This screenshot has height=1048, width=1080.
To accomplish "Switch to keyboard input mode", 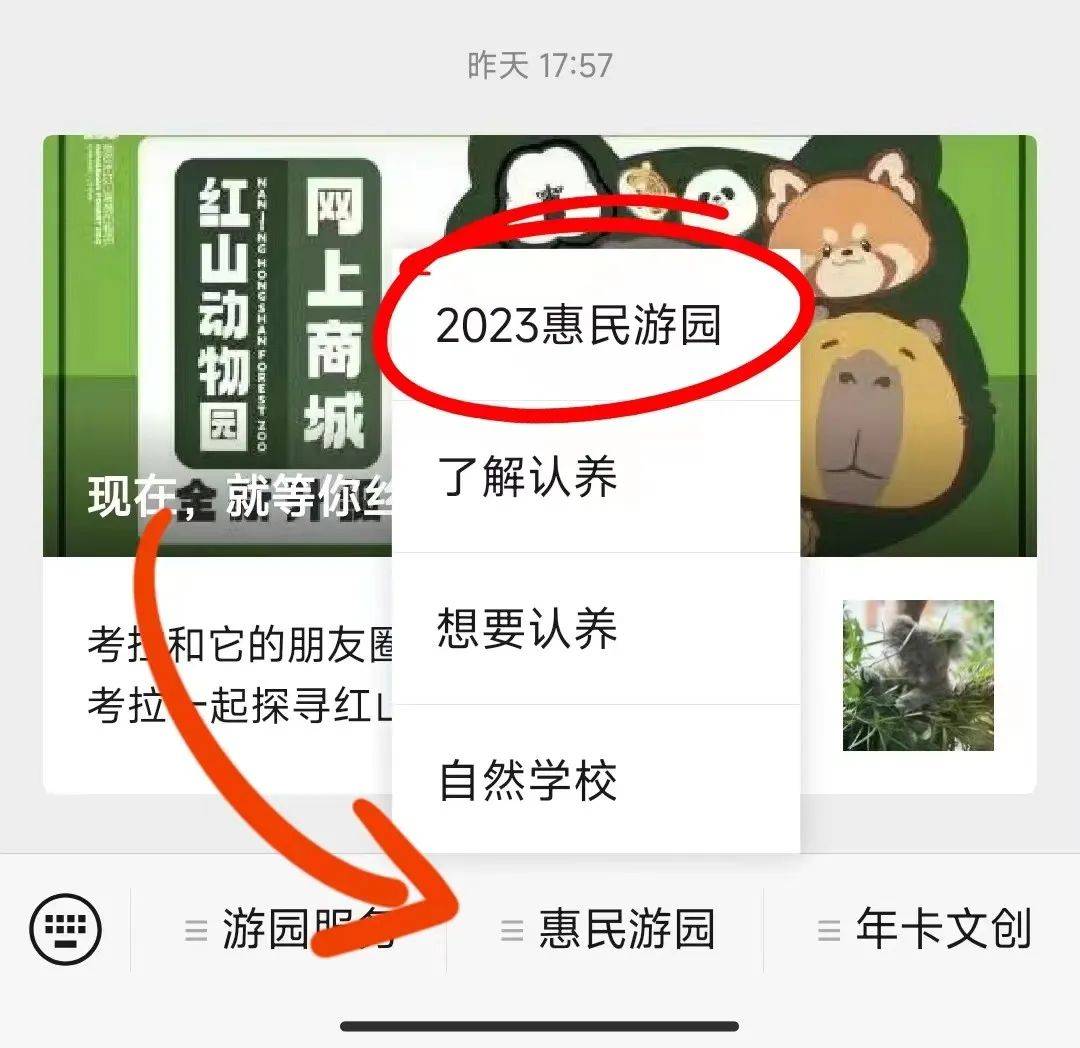I will point(66,929).
